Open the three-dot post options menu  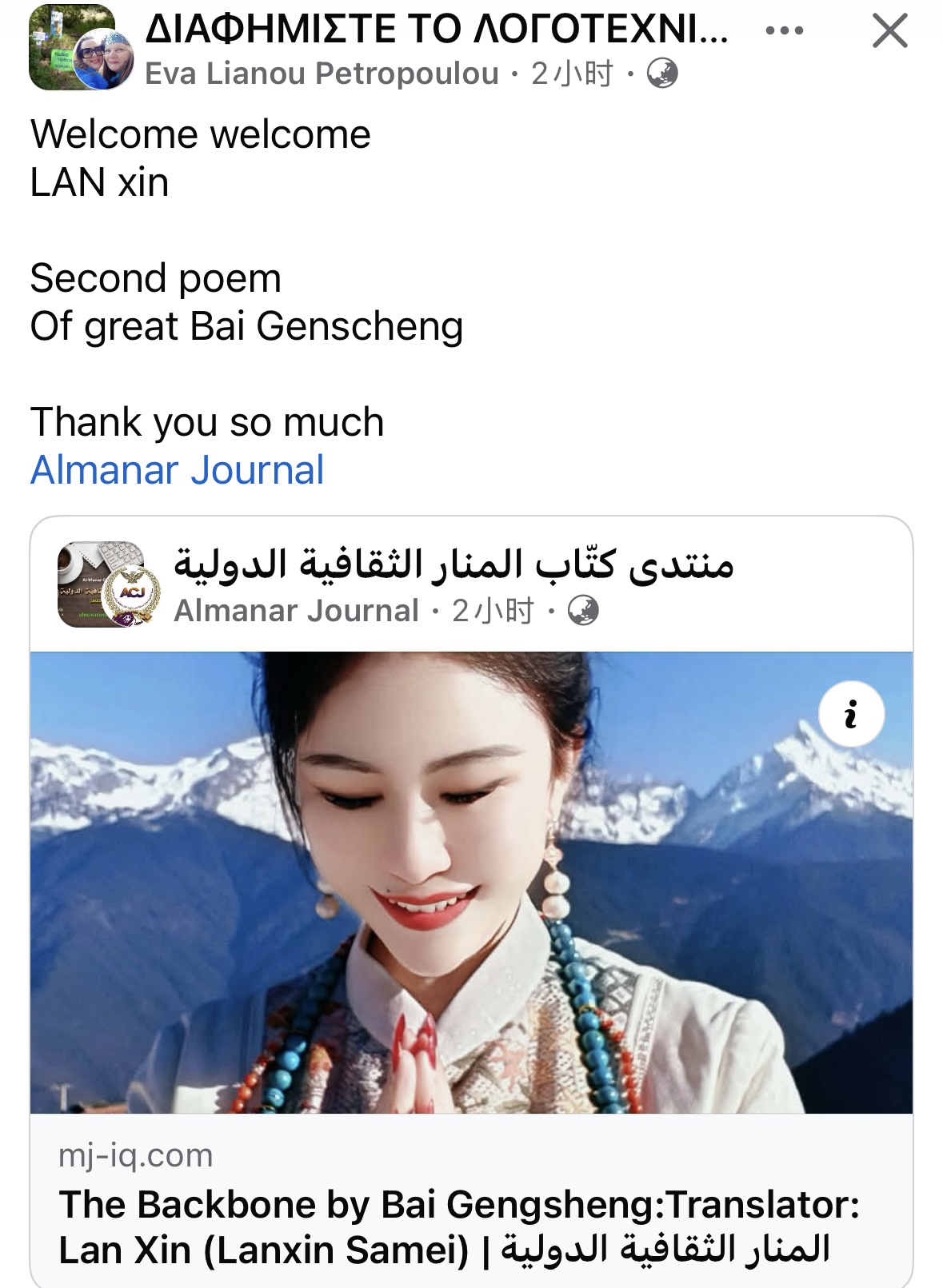point(784,31)
